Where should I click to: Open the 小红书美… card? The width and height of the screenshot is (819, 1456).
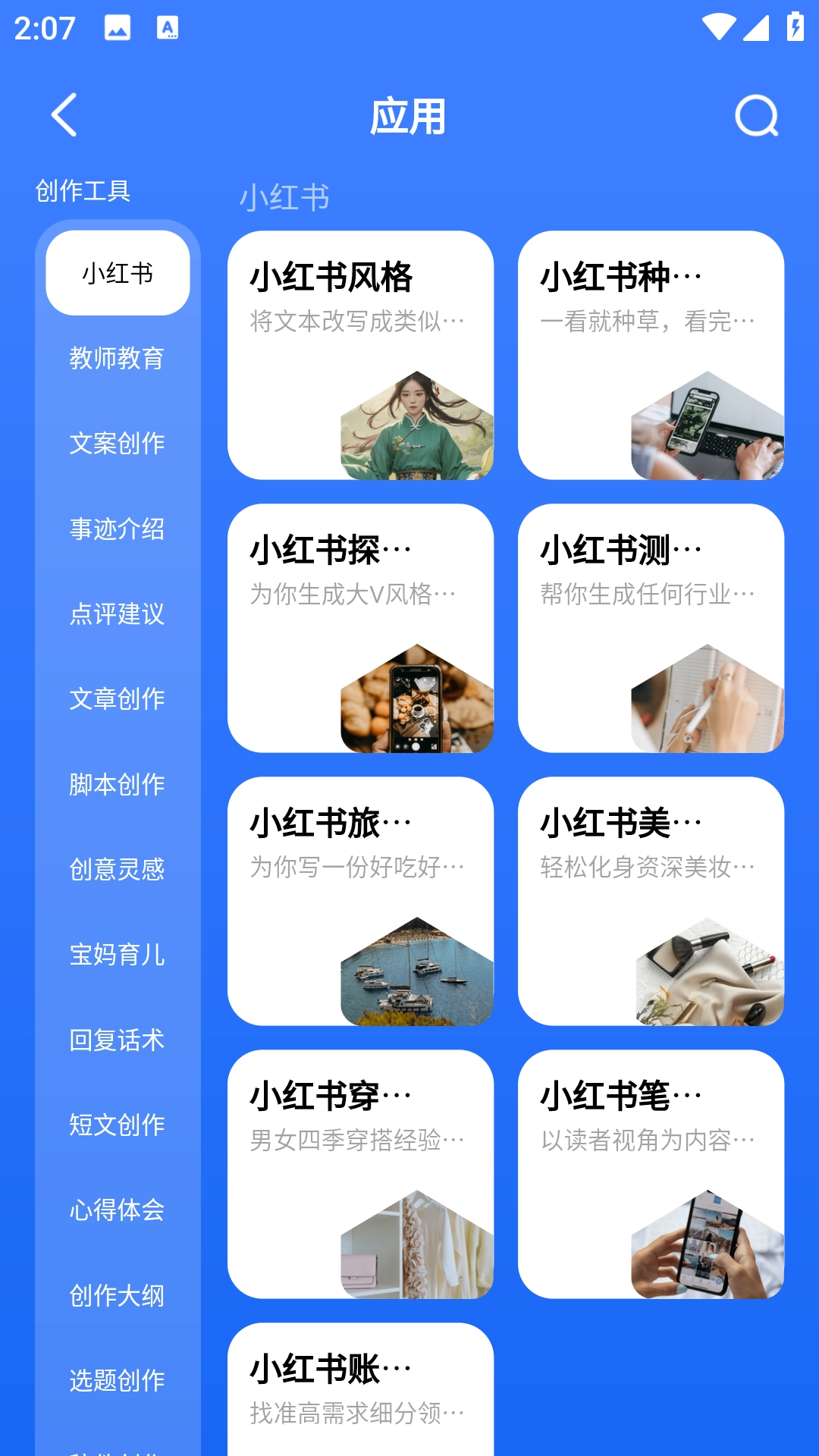click(x=651, y=901)
